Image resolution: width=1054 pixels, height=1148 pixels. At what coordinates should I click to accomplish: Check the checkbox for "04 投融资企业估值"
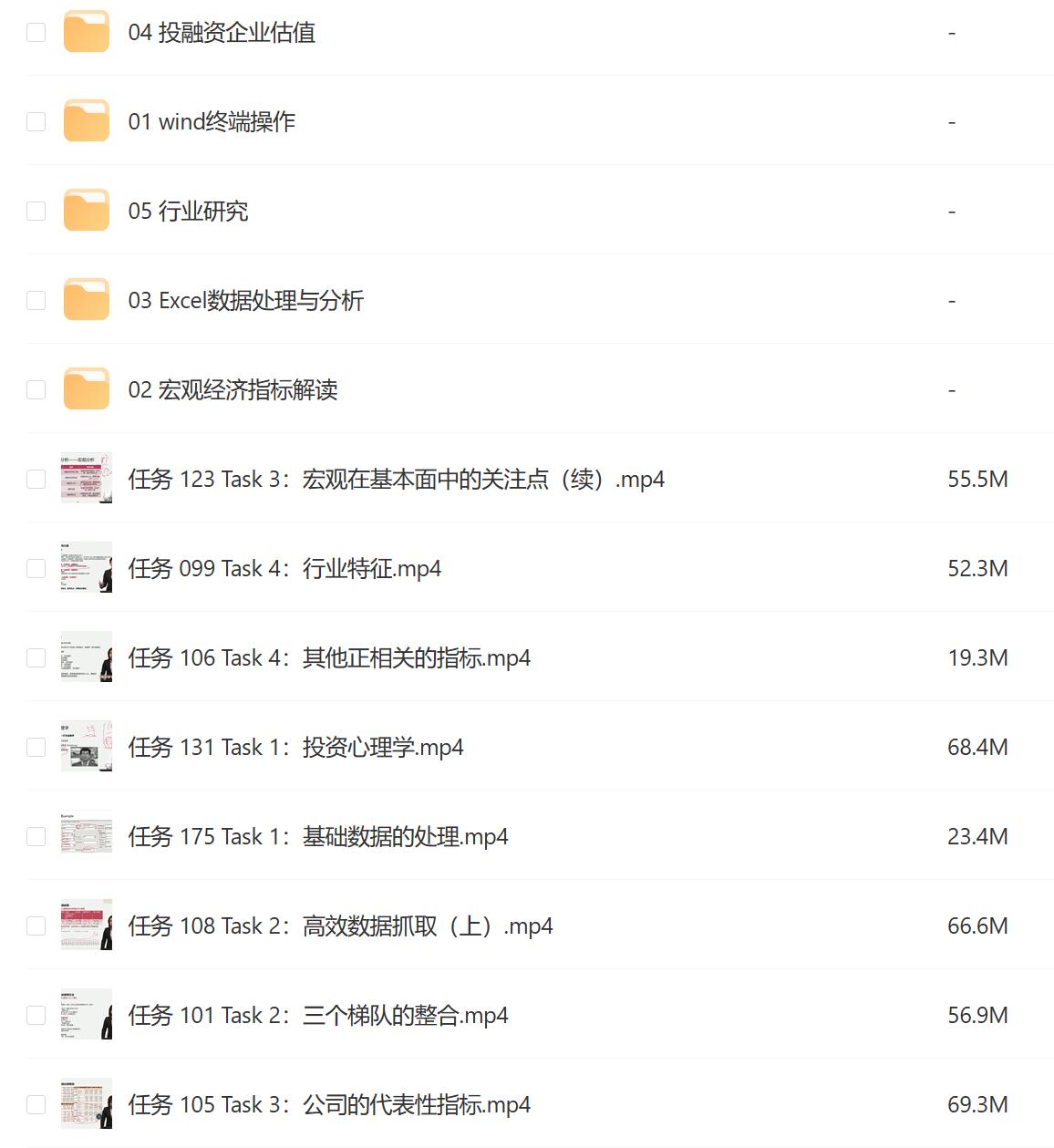pyautogui.click(x=36, y=31)
